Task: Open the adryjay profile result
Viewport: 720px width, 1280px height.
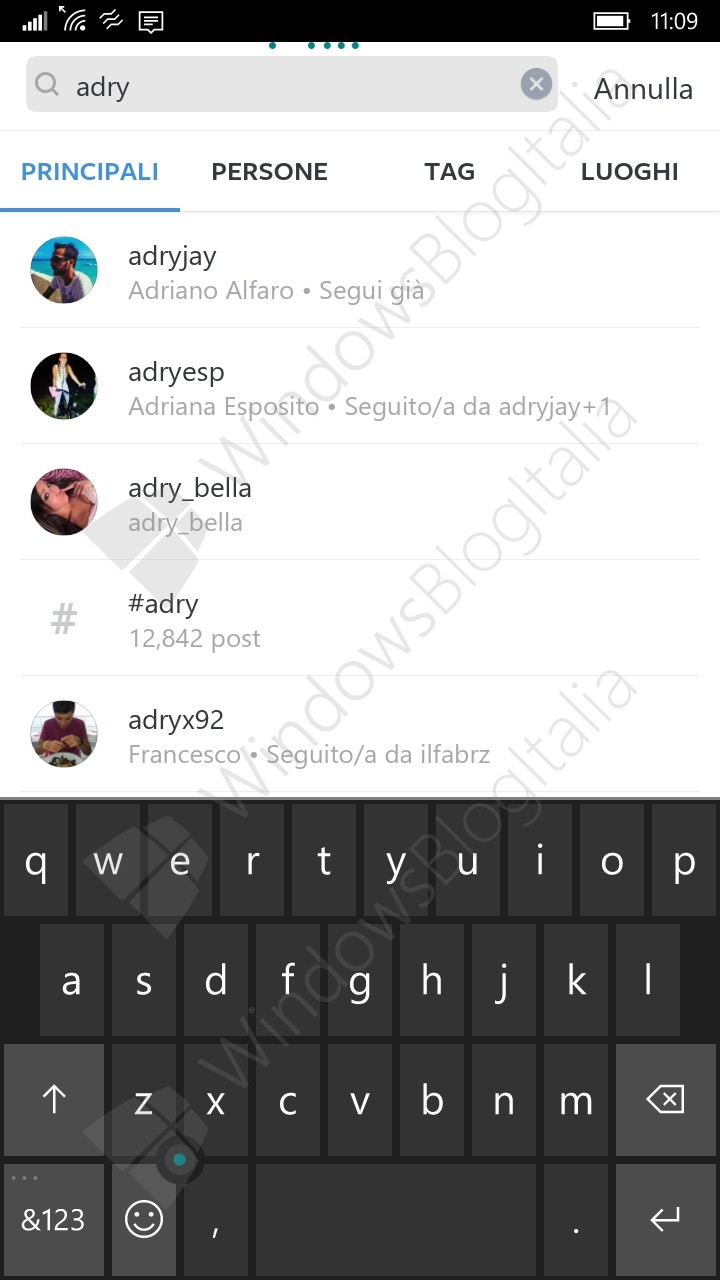Action: [360, 271]
